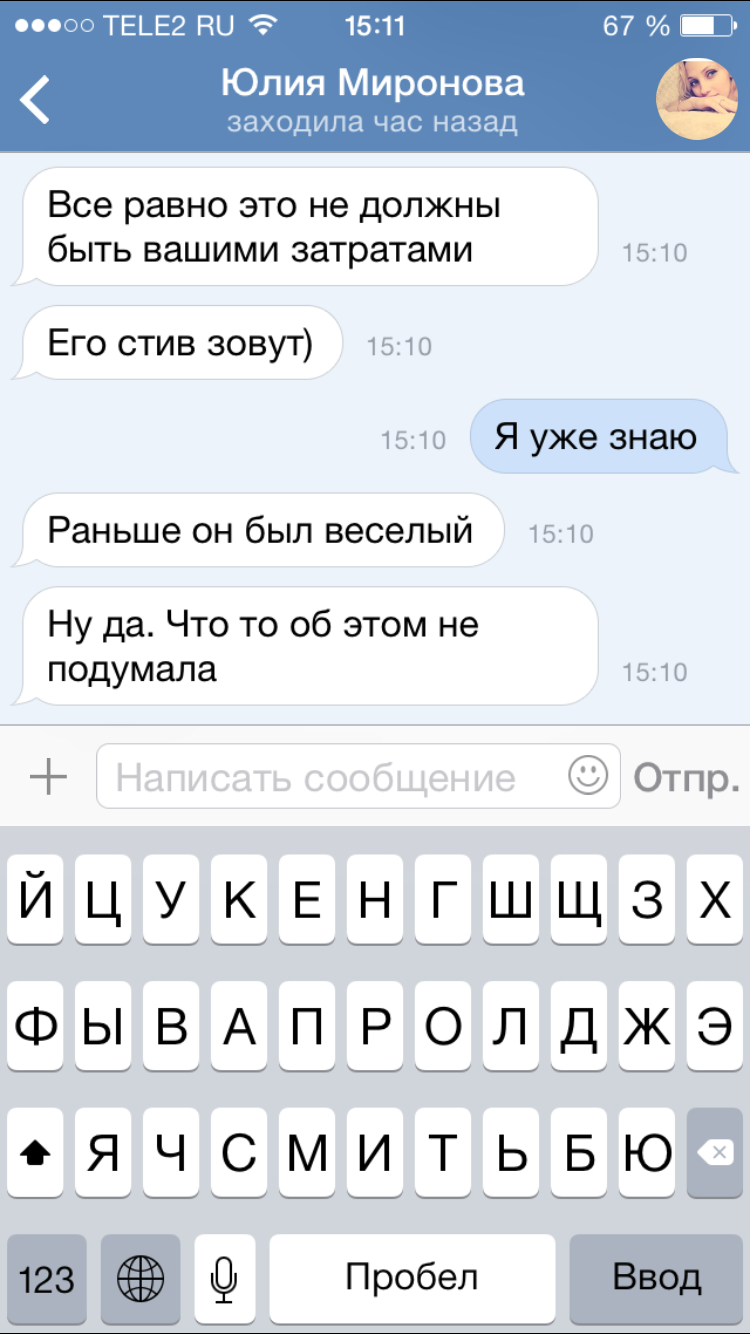750x1334 pixels.
Task: Tap the Ввод return key
Action: [x=656, y=1277]
